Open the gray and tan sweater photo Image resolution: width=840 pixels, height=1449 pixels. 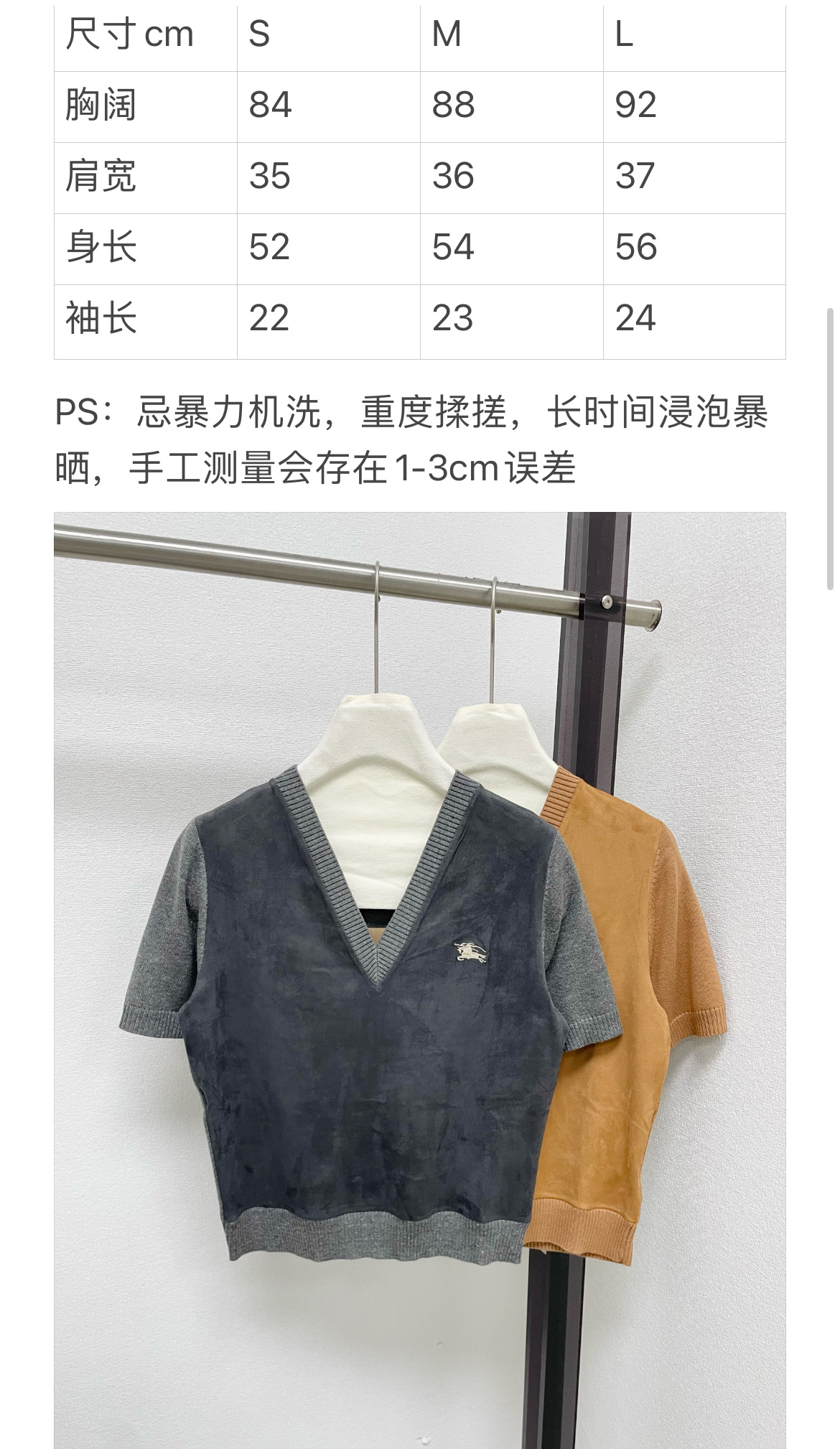tap(420, 979)
